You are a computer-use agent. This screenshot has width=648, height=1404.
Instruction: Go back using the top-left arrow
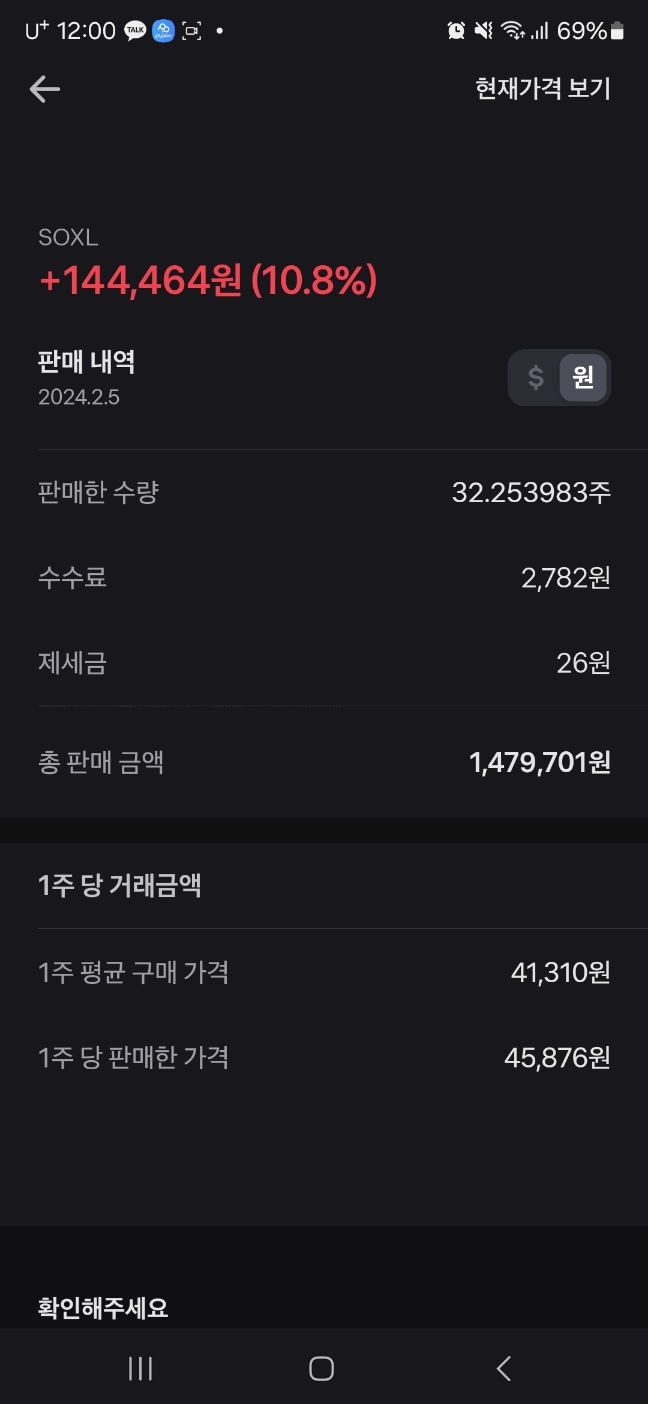[x=45, y=89]
